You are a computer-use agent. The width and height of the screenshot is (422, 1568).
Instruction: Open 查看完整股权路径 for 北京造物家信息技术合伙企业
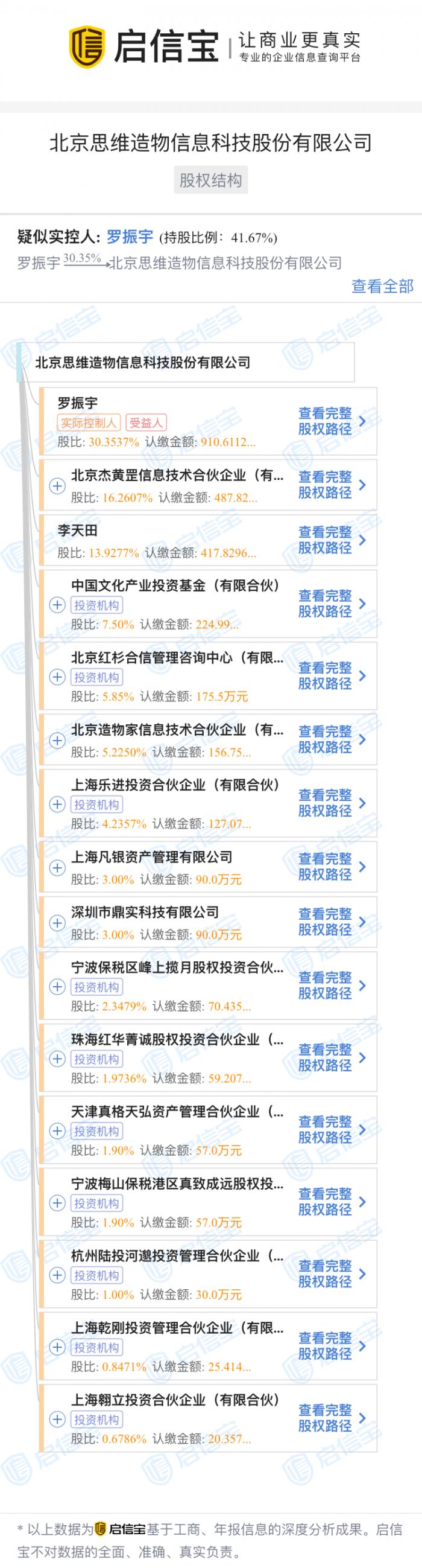tap(331, 739)
